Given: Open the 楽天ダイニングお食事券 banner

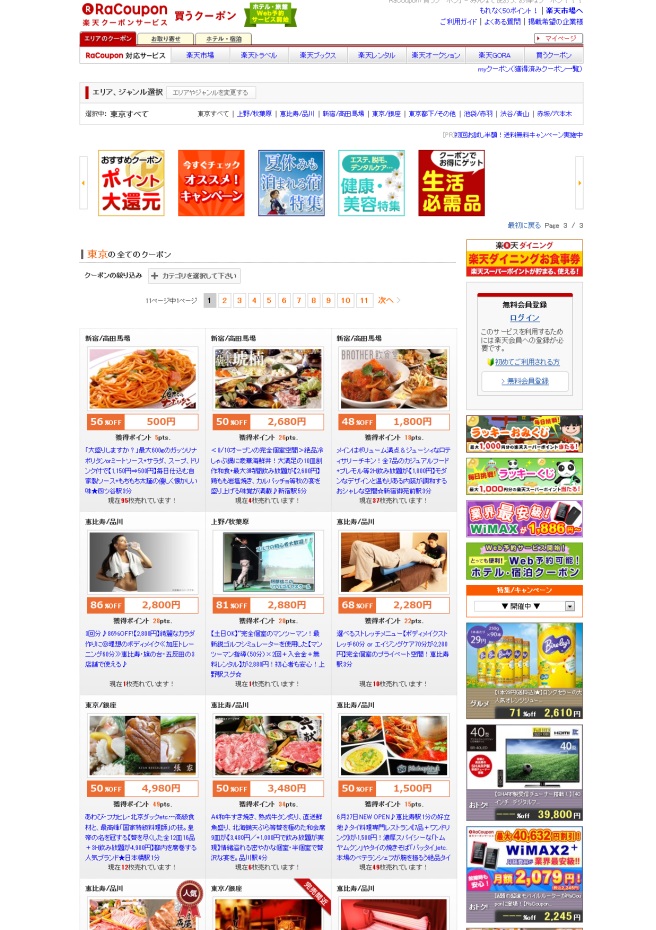Looking at the screenshot, I should click(524, 258).
